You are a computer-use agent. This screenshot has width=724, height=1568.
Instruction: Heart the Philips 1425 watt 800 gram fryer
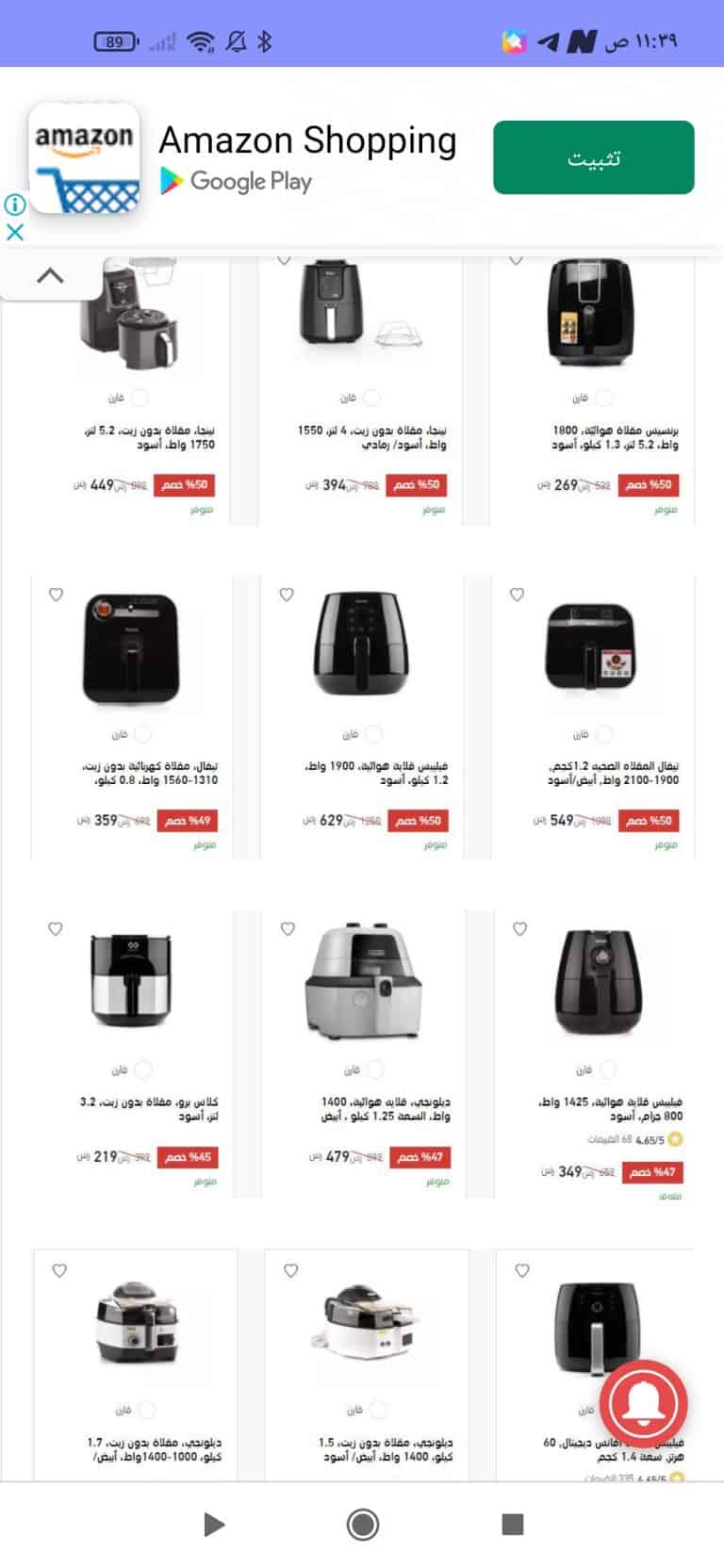519,929
